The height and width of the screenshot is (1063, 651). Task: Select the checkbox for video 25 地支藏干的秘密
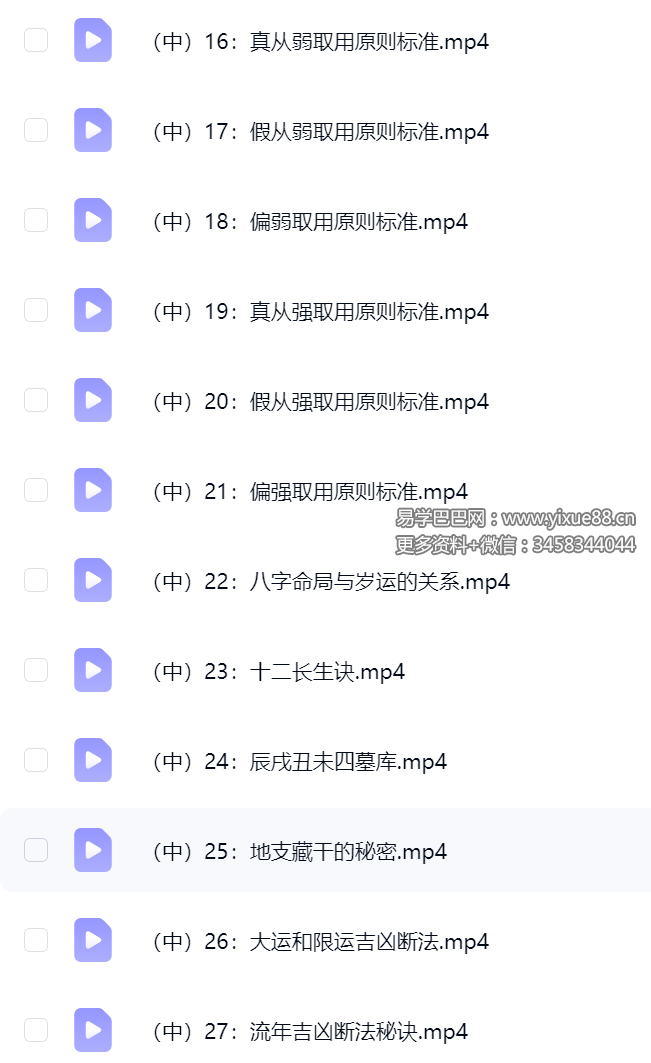coord(36,850)
